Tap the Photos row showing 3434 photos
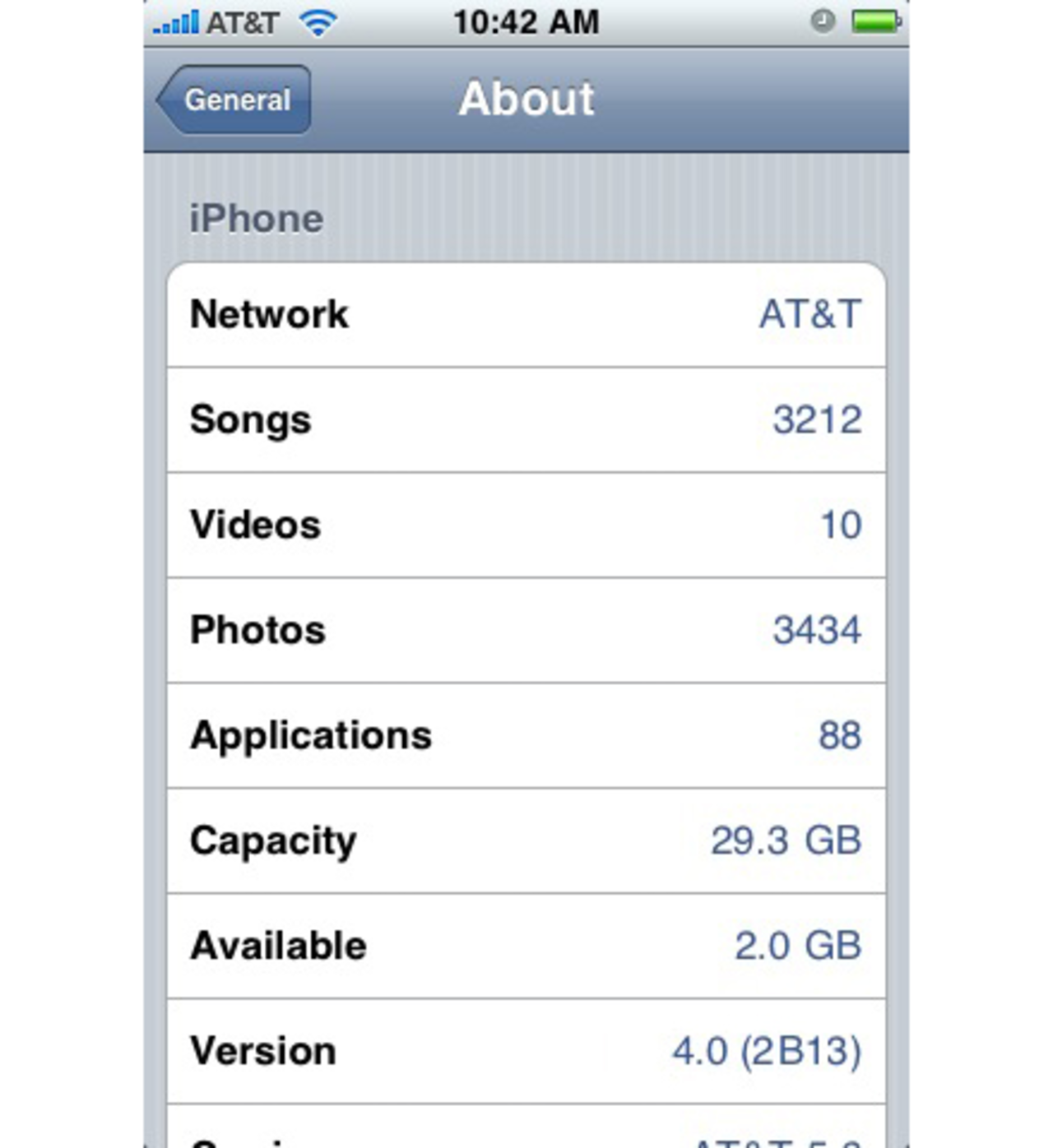This screenshot has width=1053, height=1148. [x=526, y=630]
